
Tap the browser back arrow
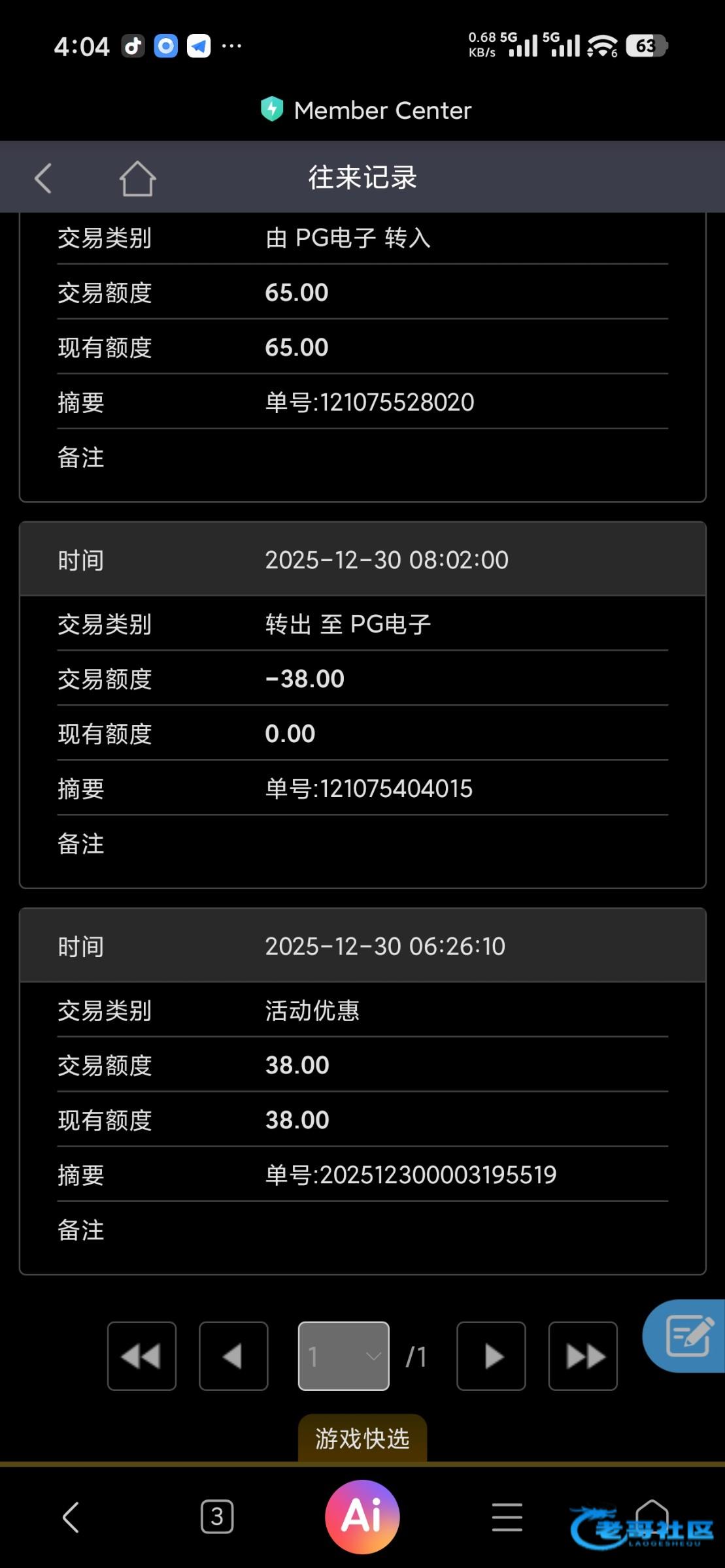point(71,1516)
